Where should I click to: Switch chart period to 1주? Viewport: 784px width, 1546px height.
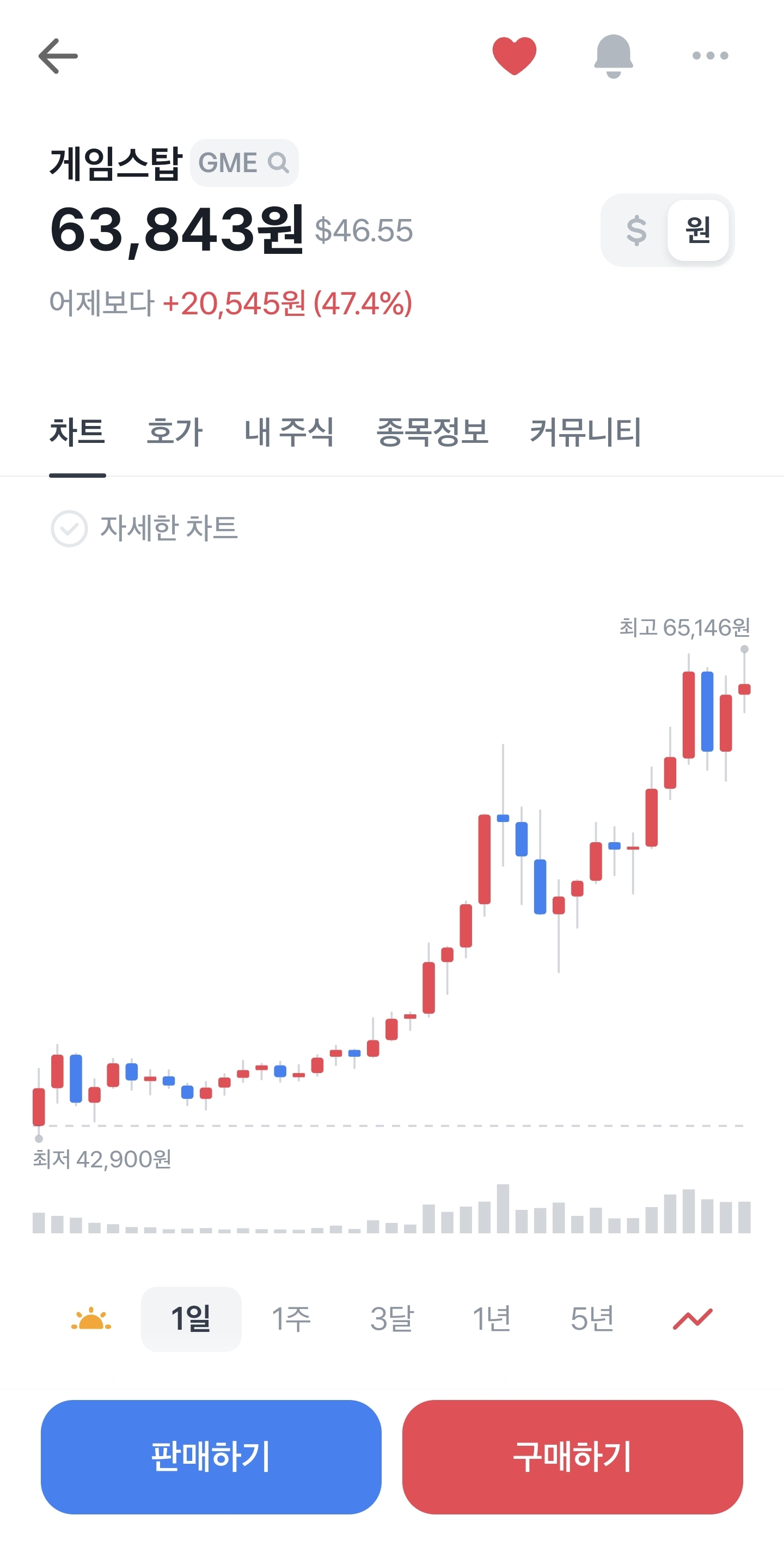coord(291,1318)
